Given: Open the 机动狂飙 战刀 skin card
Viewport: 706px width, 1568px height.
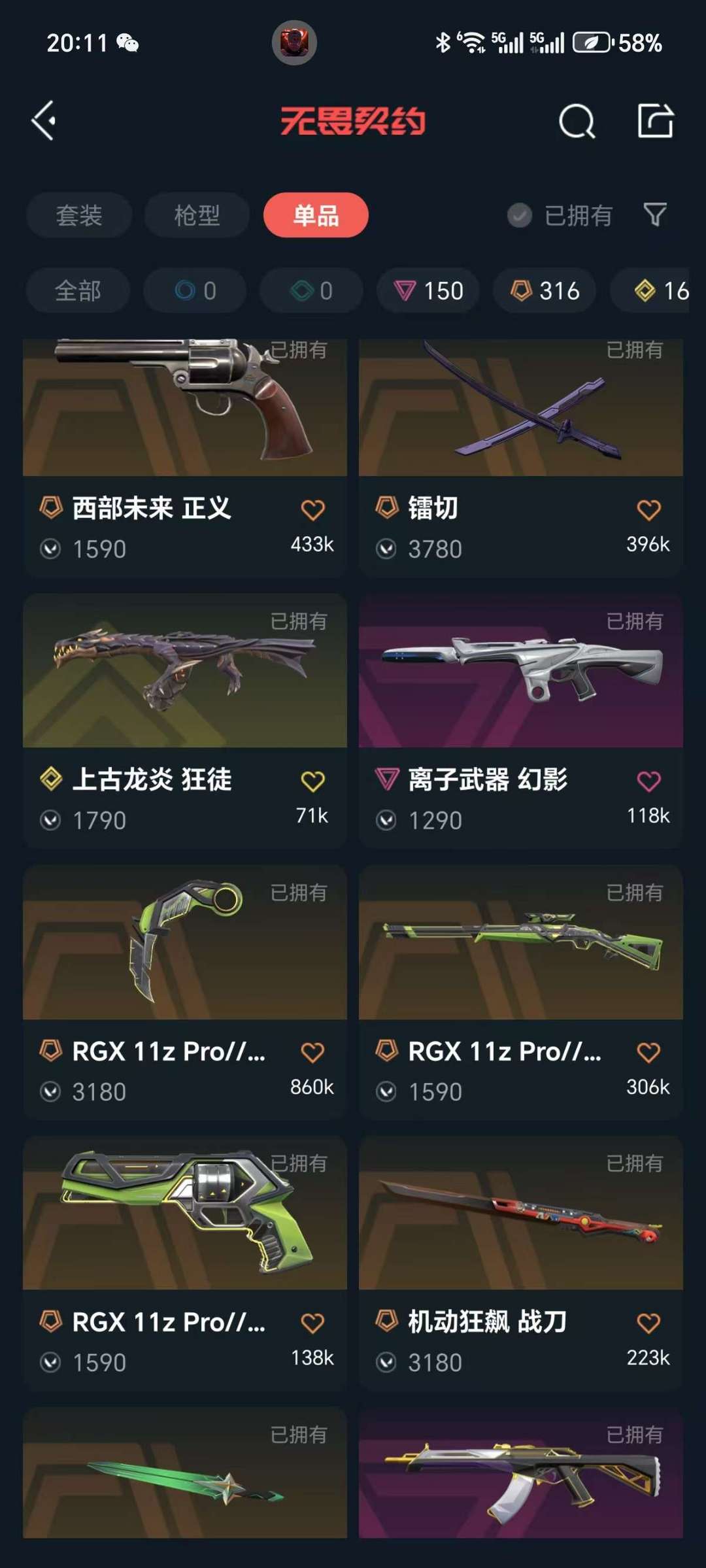Looking at the screenshot, I should [x=521, y=1263].
